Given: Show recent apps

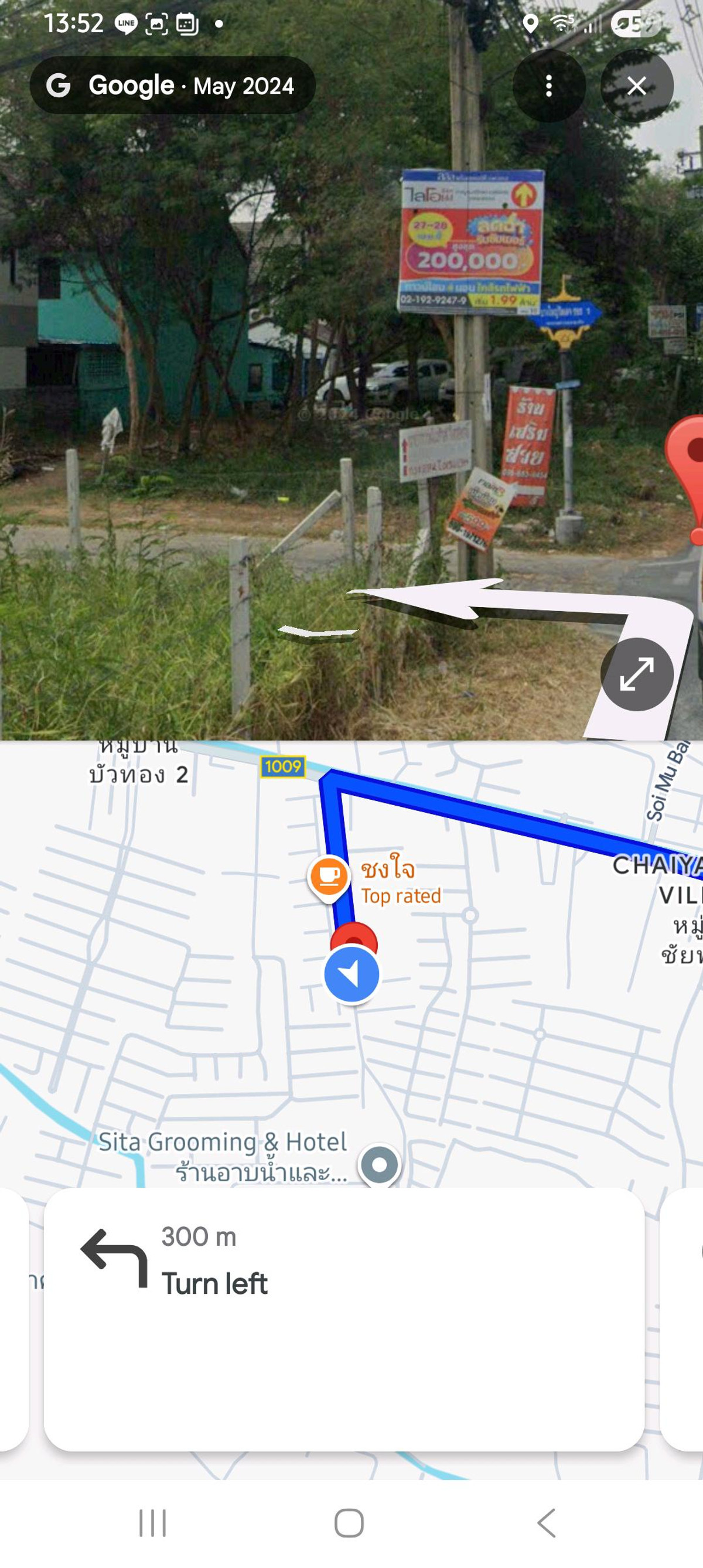Looking at the screenshot, I should (152, 1523).
